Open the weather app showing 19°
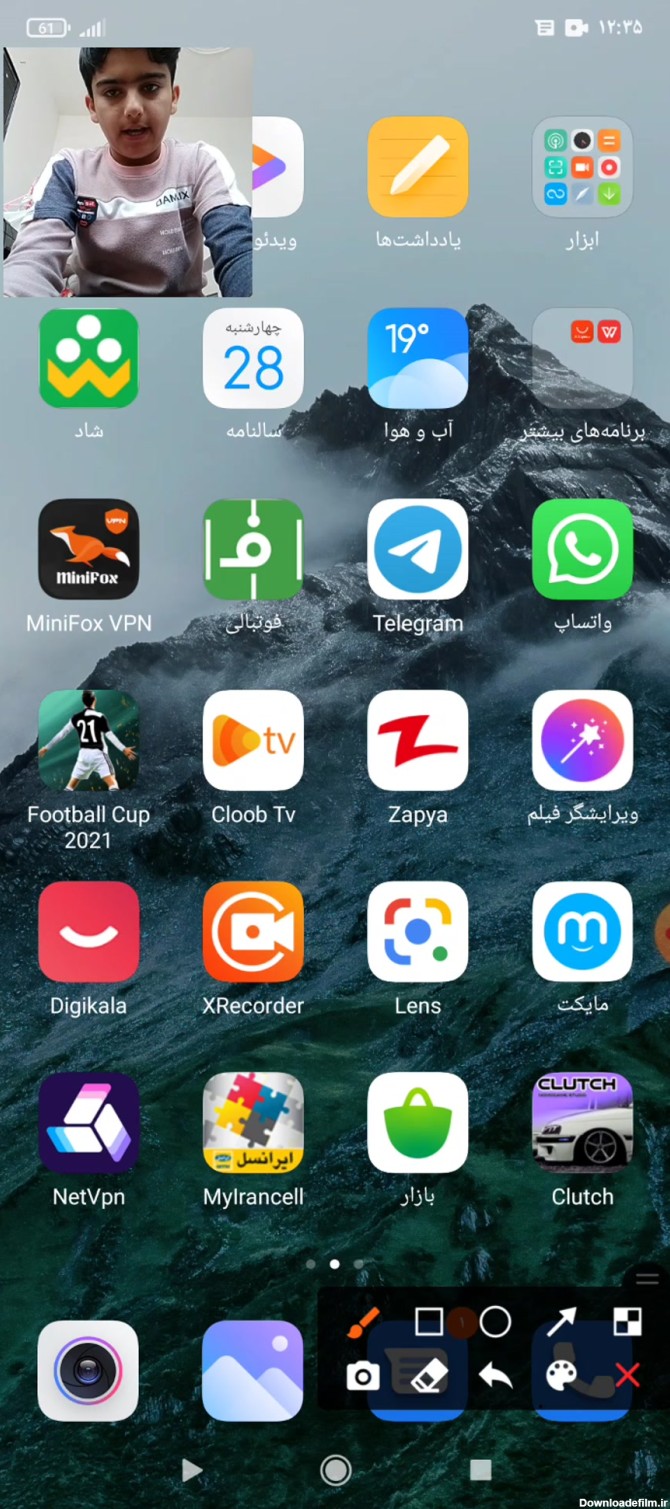The height and width of the screenshot is (1509, 670). coord(417,359)
